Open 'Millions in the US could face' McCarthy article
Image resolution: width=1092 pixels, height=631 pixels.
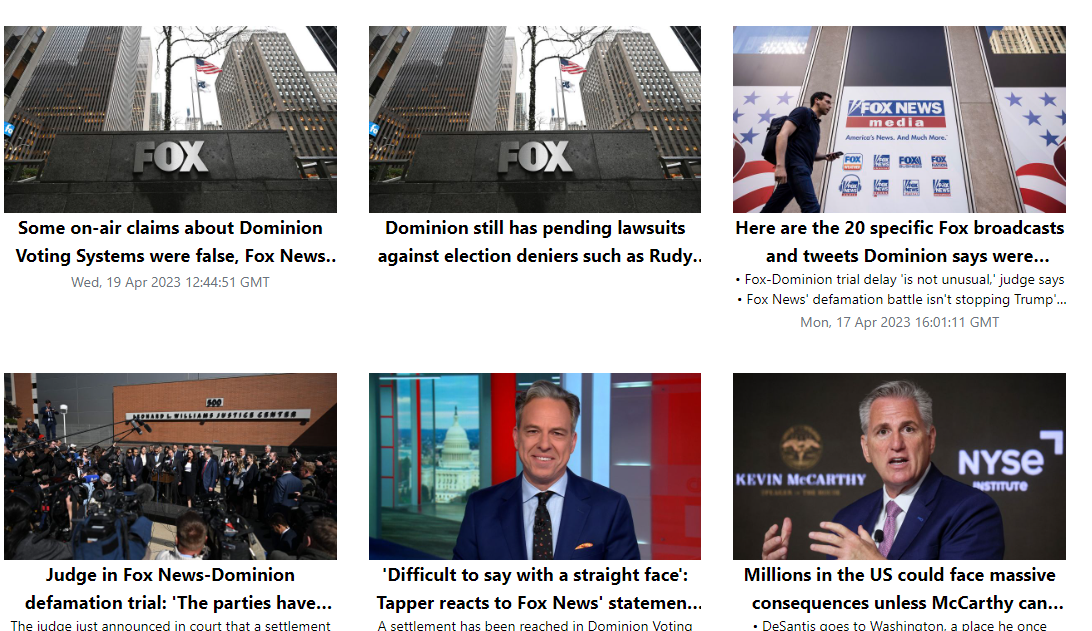click(x=899, y=588)
